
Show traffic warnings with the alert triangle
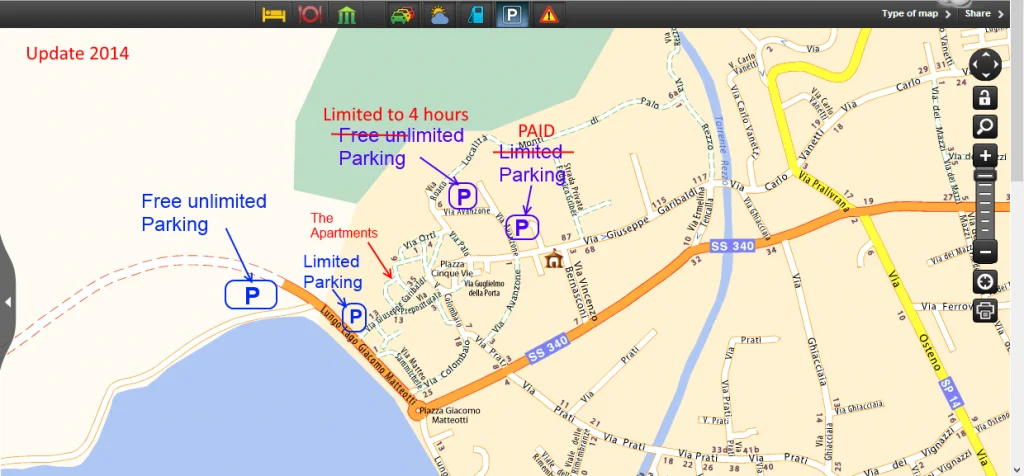click(548, 14)
